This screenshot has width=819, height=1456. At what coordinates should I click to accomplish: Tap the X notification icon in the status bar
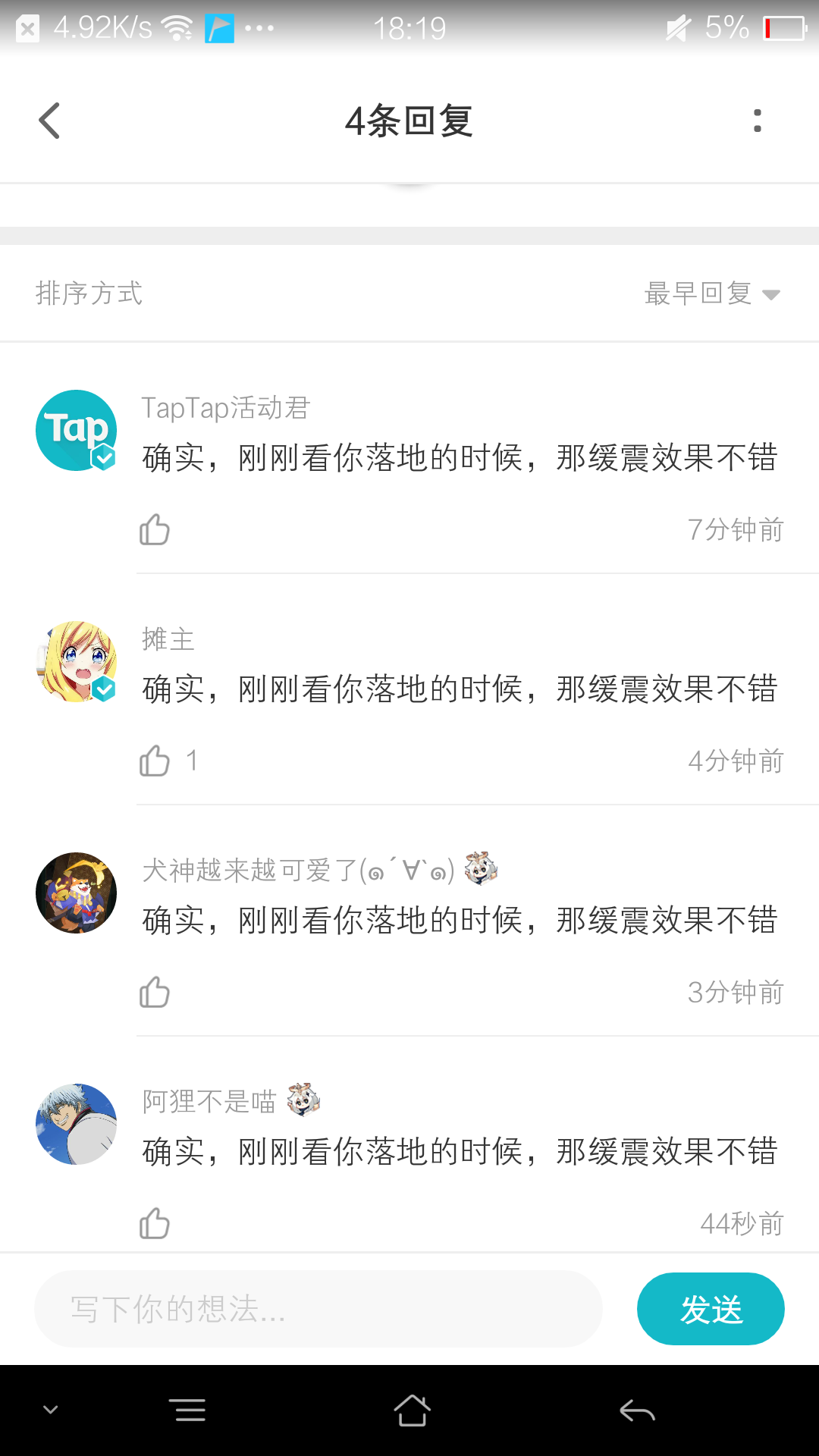coord(29,28)
